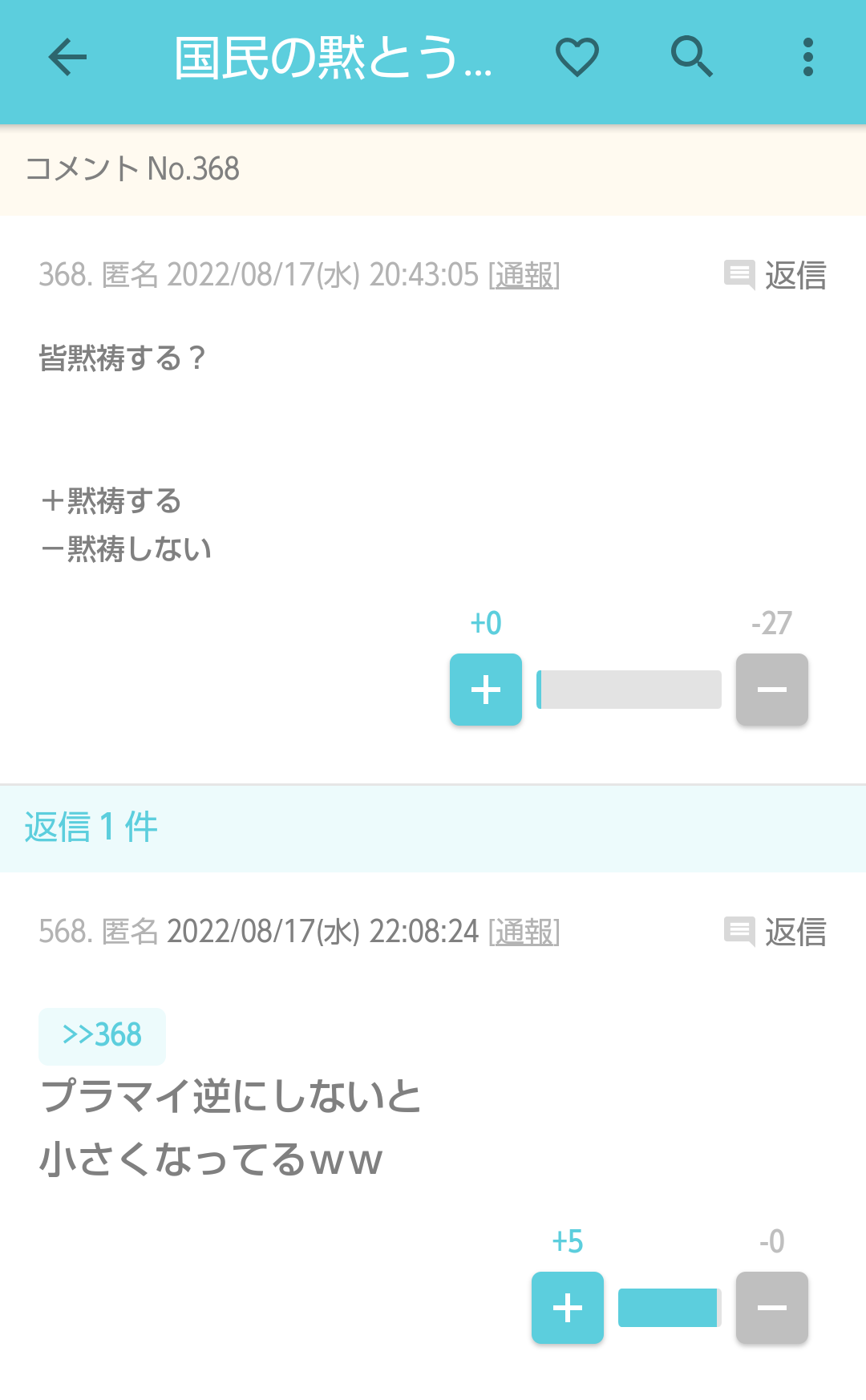
Task: Favorite this thread with the heart icon
Action: click(577, 57)
